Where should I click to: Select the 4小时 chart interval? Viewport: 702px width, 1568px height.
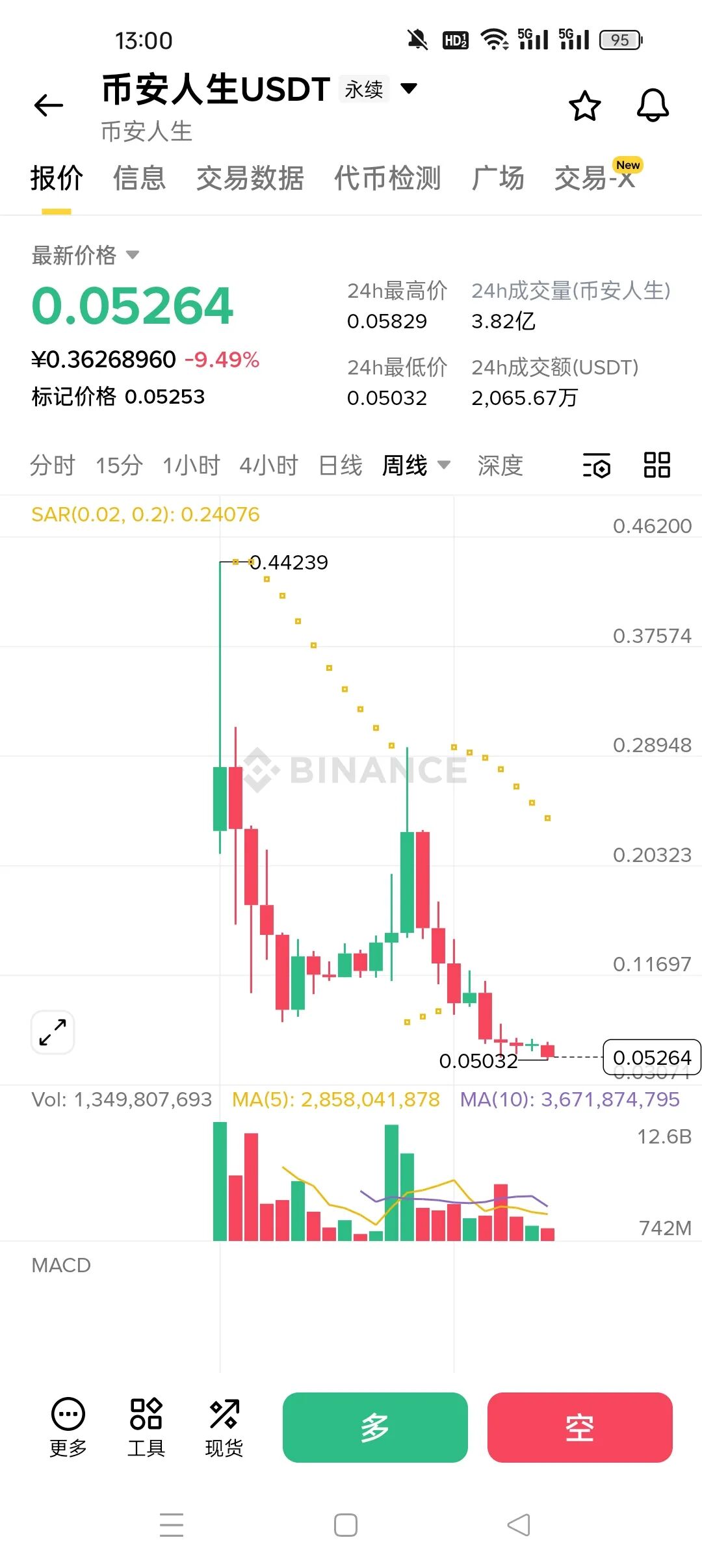click(268, 465)
